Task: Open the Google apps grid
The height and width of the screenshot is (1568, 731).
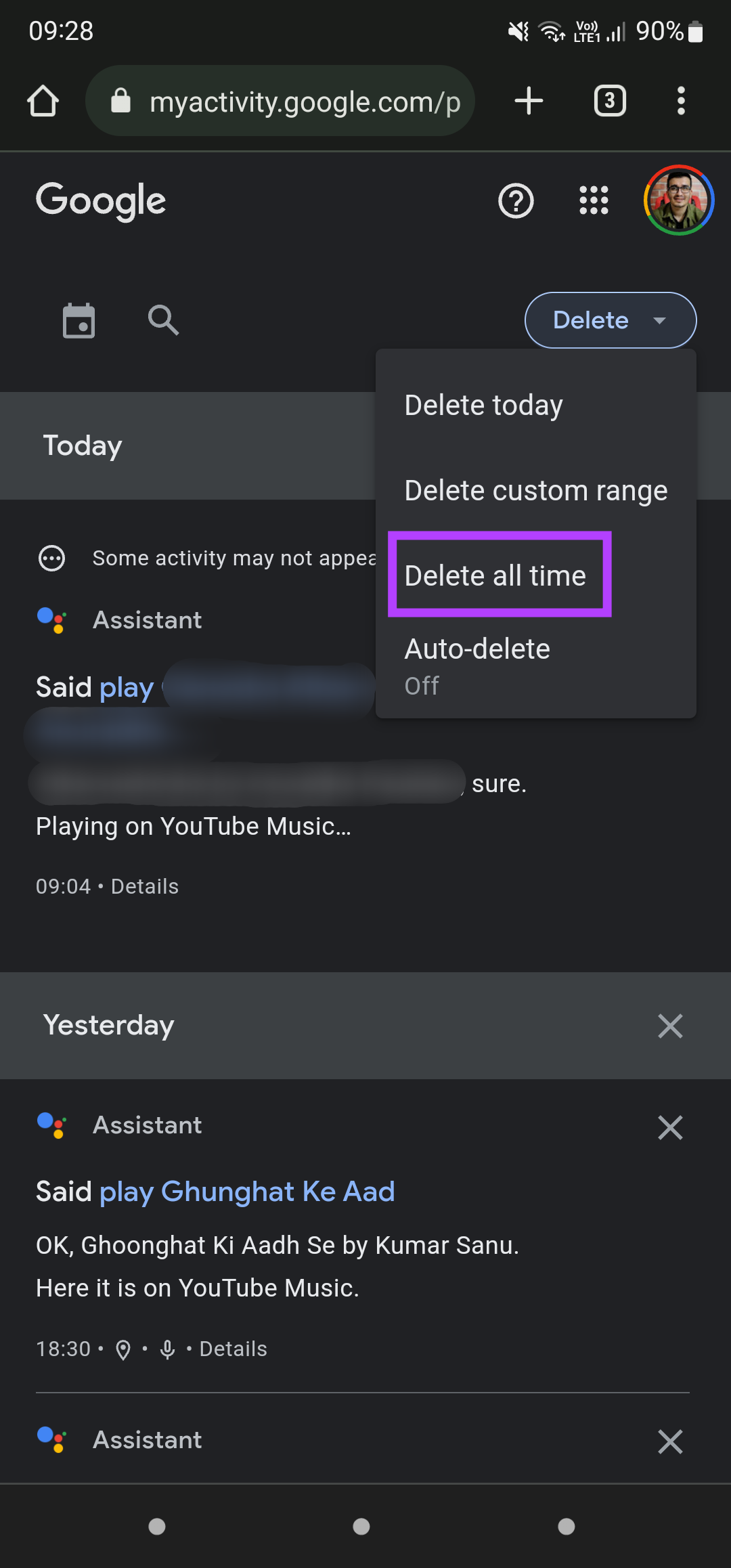Action: [594, 201]
